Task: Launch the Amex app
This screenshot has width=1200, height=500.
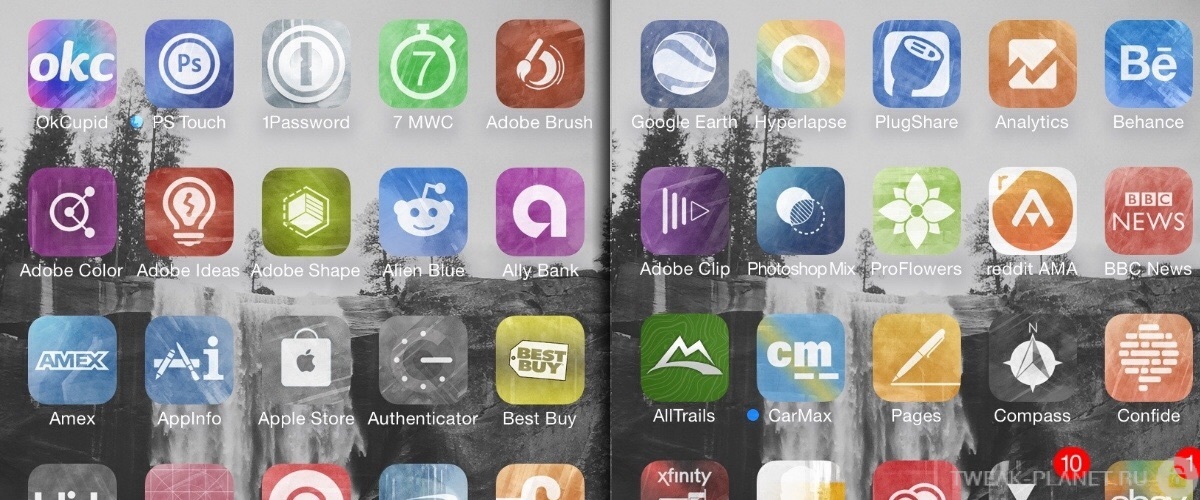Action: tap(72, 359)
